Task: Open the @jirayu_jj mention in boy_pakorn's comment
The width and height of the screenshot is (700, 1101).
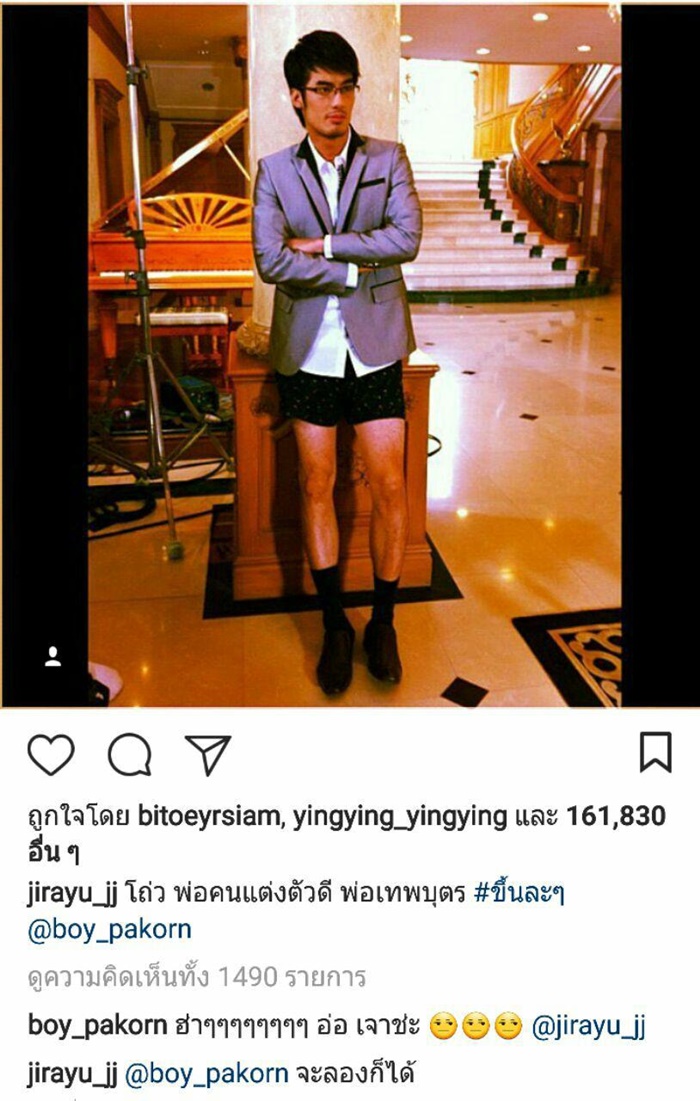Action: coord(589,1026)
